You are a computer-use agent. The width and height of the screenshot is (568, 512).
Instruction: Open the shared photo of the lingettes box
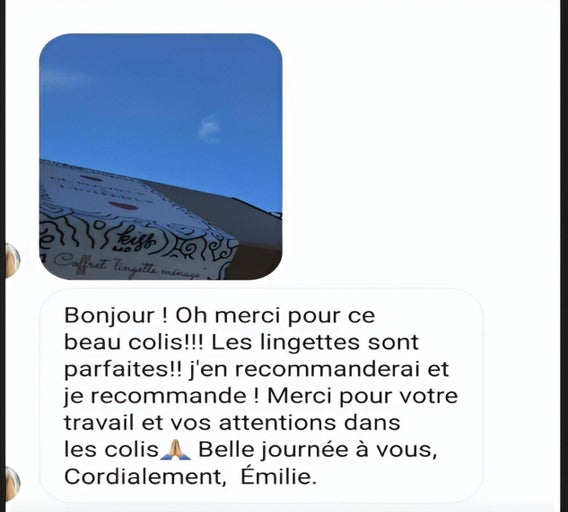click(x=160, y=157)
